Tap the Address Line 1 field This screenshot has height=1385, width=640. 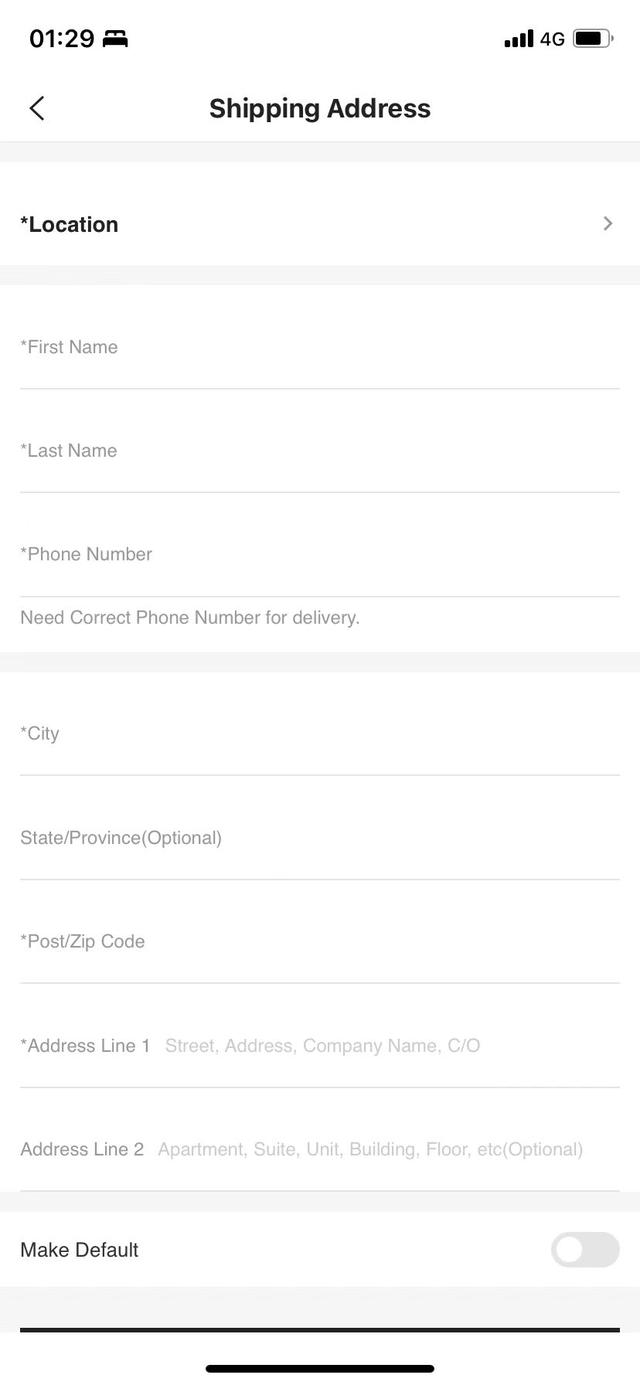(x=320, y=1046)
